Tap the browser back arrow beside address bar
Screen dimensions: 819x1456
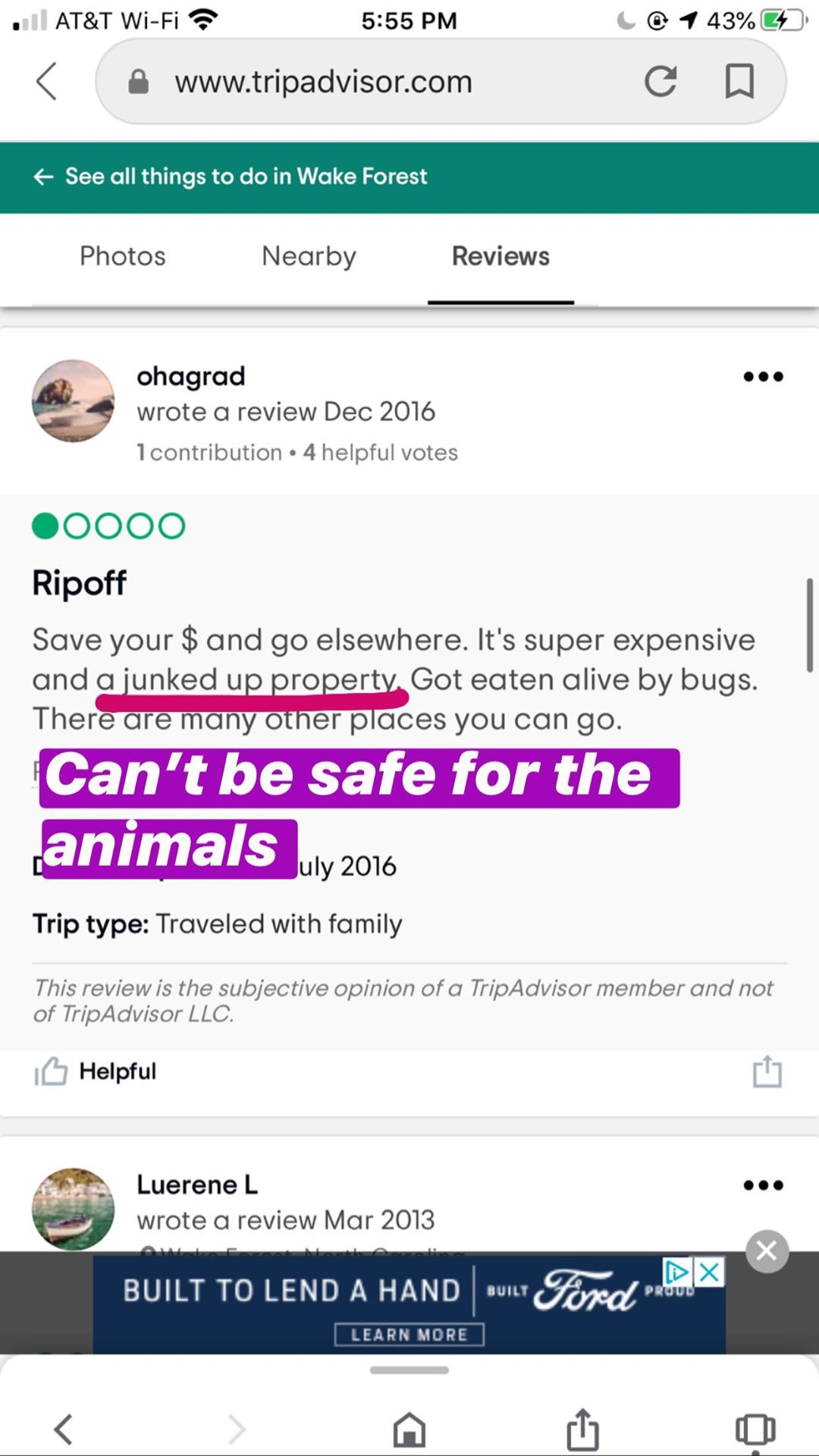click(47, 81)
